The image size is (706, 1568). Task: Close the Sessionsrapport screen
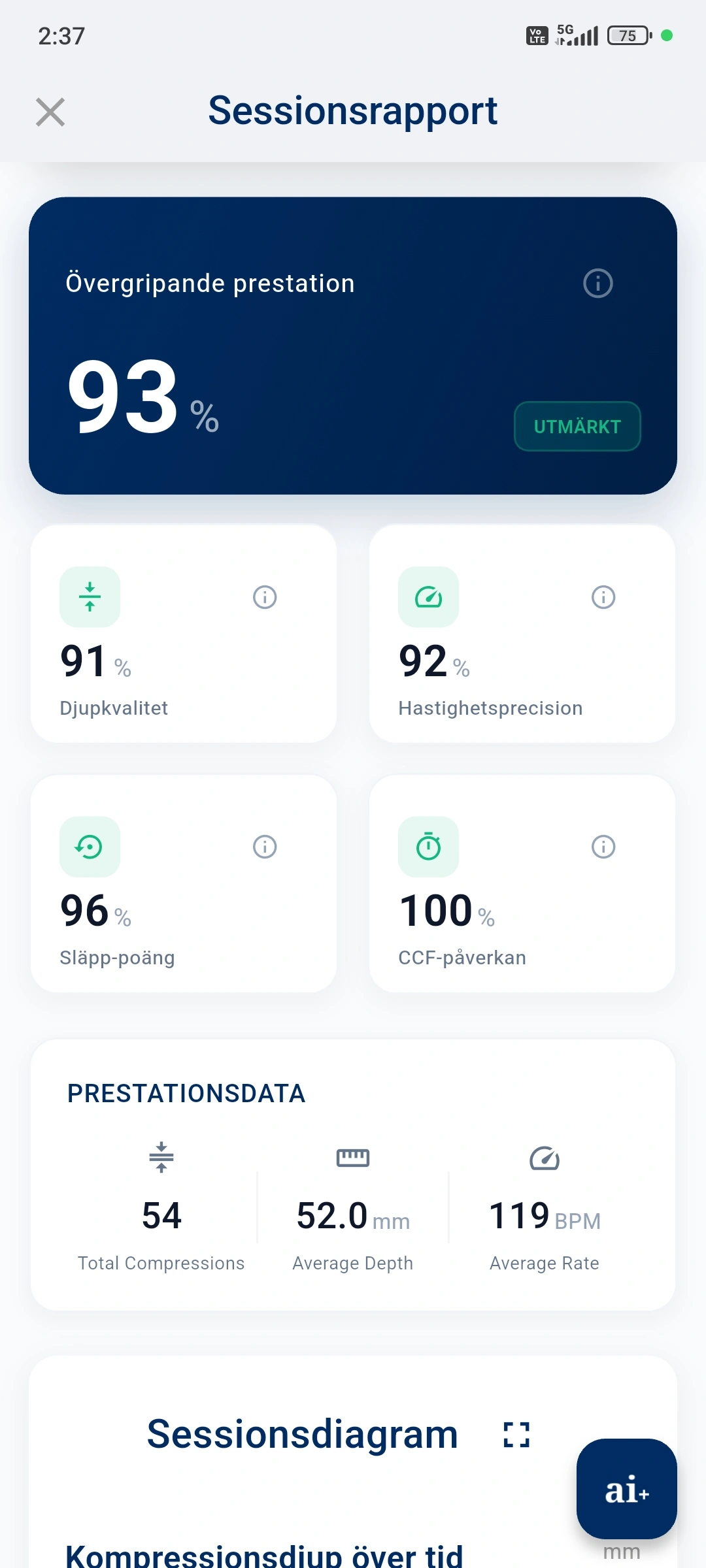point(50,112)
